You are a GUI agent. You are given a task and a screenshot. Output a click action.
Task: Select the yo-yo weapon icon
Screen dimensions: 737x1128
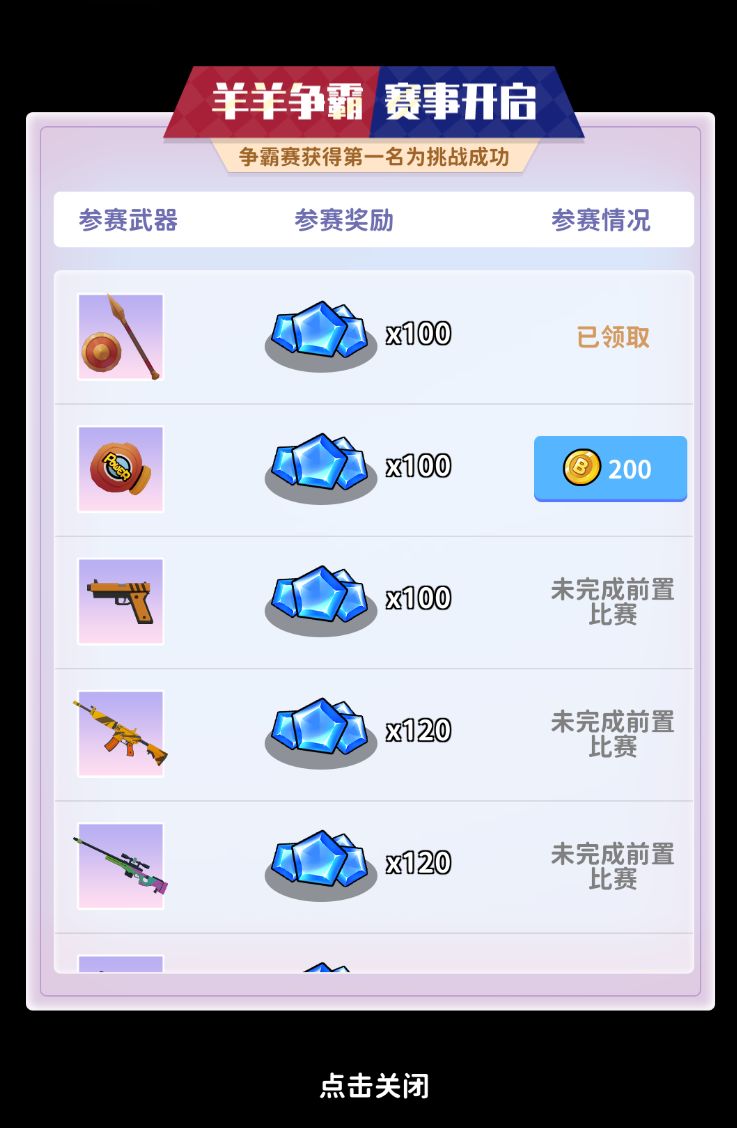[120, 468]
